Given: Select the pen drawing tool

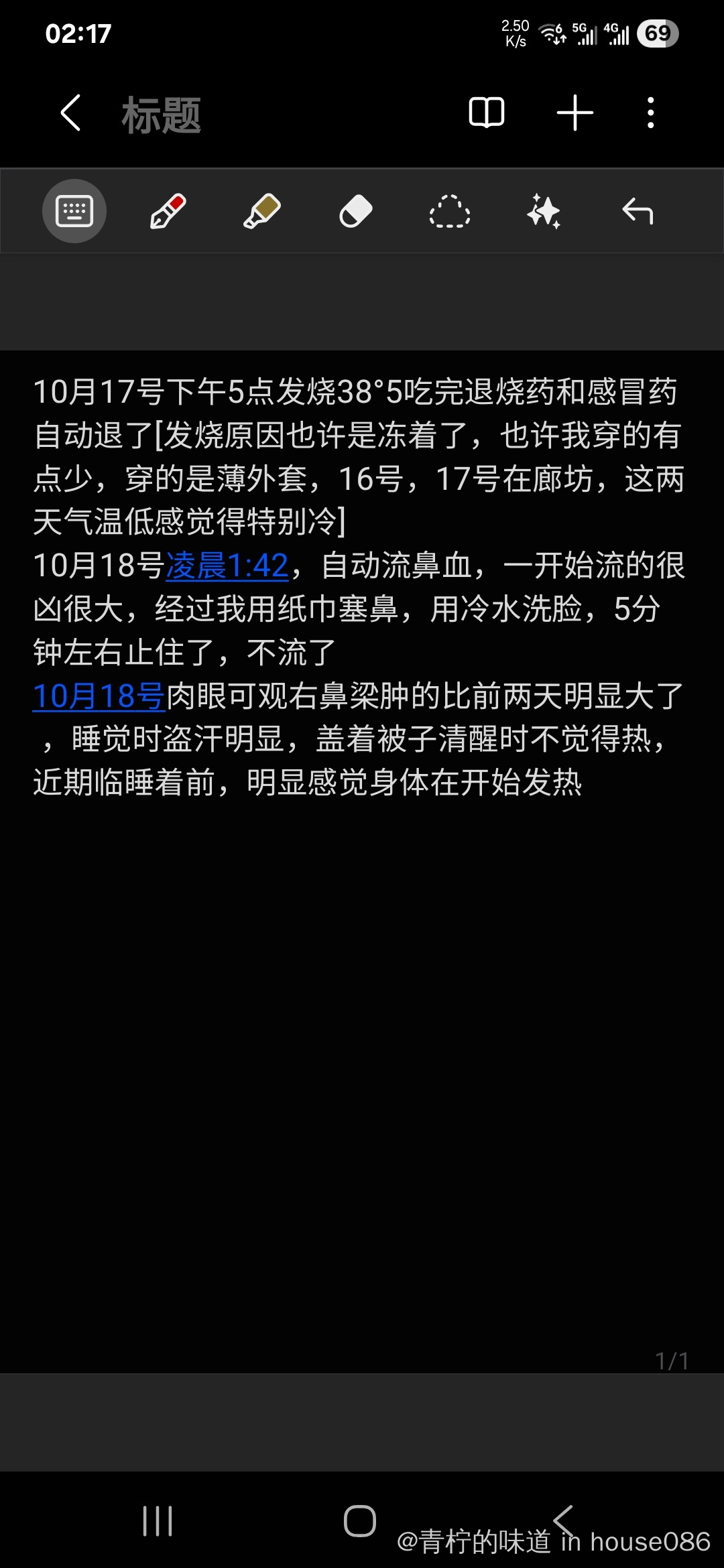Looking at the screenshot, I should [168, 212].
